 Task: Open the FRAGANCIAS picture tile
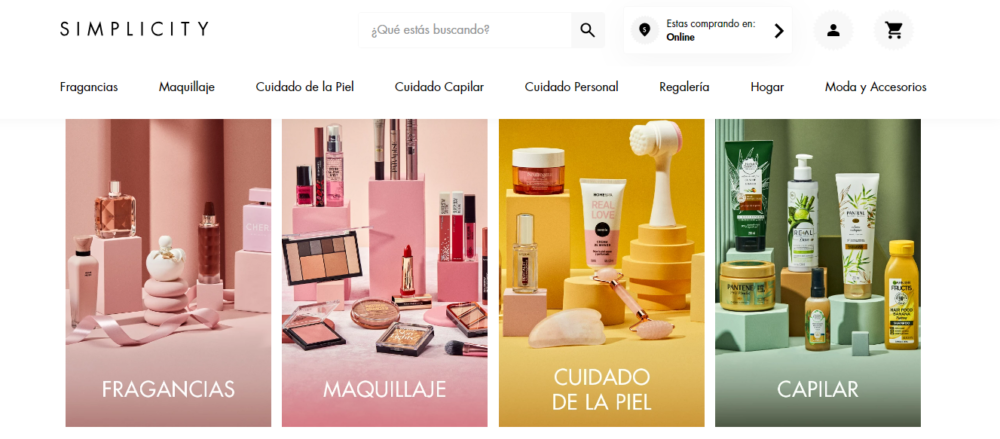point(168,272)
